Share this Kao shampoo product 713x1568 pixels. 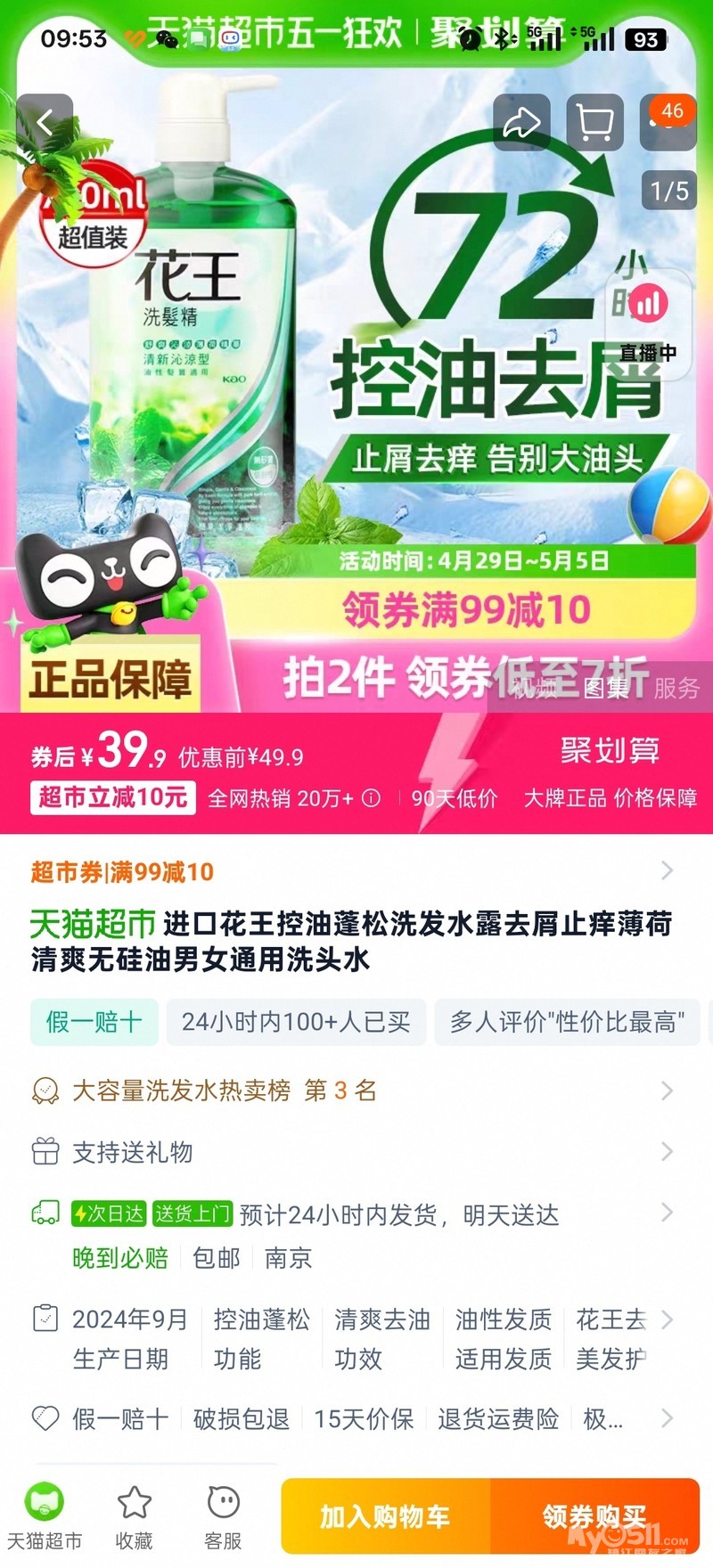click(x=521, y=123)
